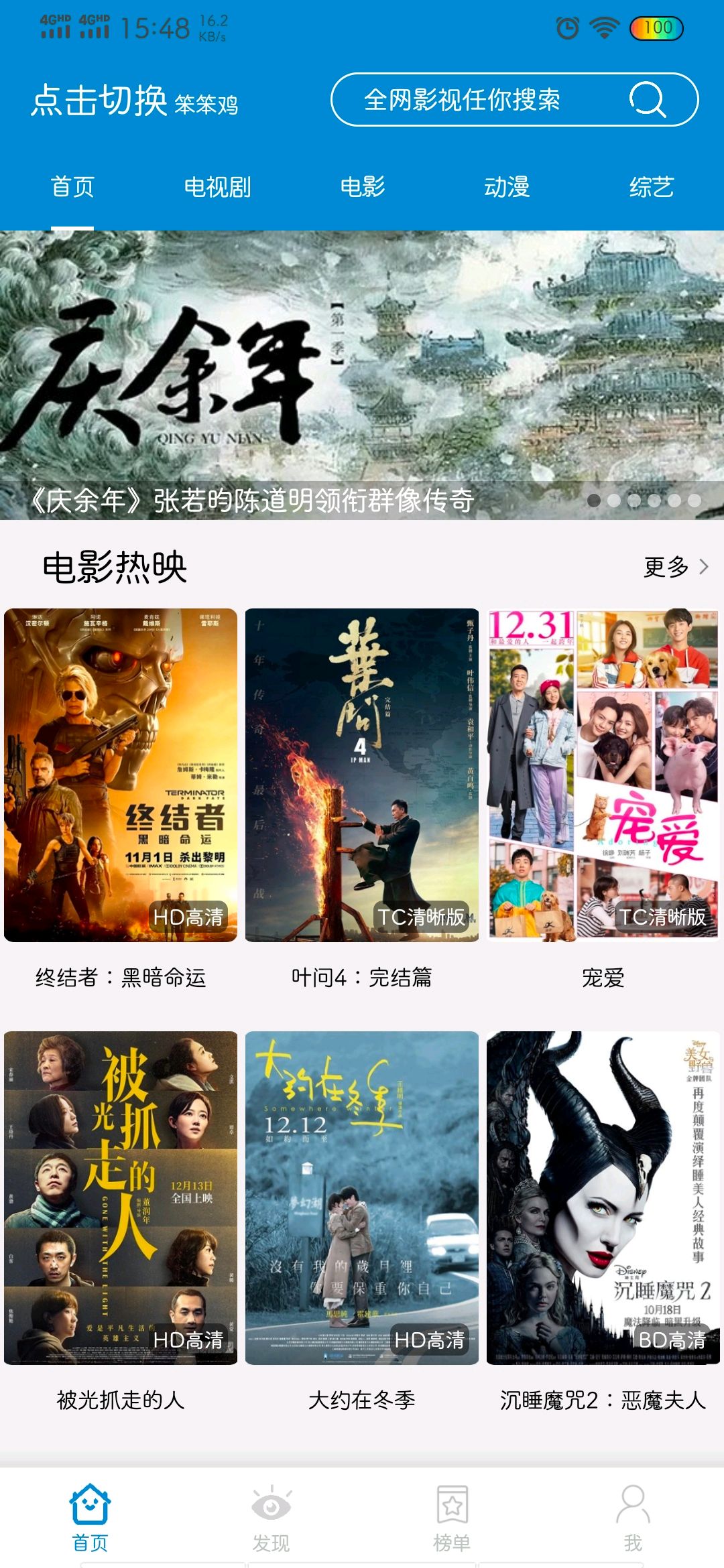This screenshot has width=724, height=1568.
Task: Tap 更多 next to 电影热映
Action: click(x=676, y=567)
